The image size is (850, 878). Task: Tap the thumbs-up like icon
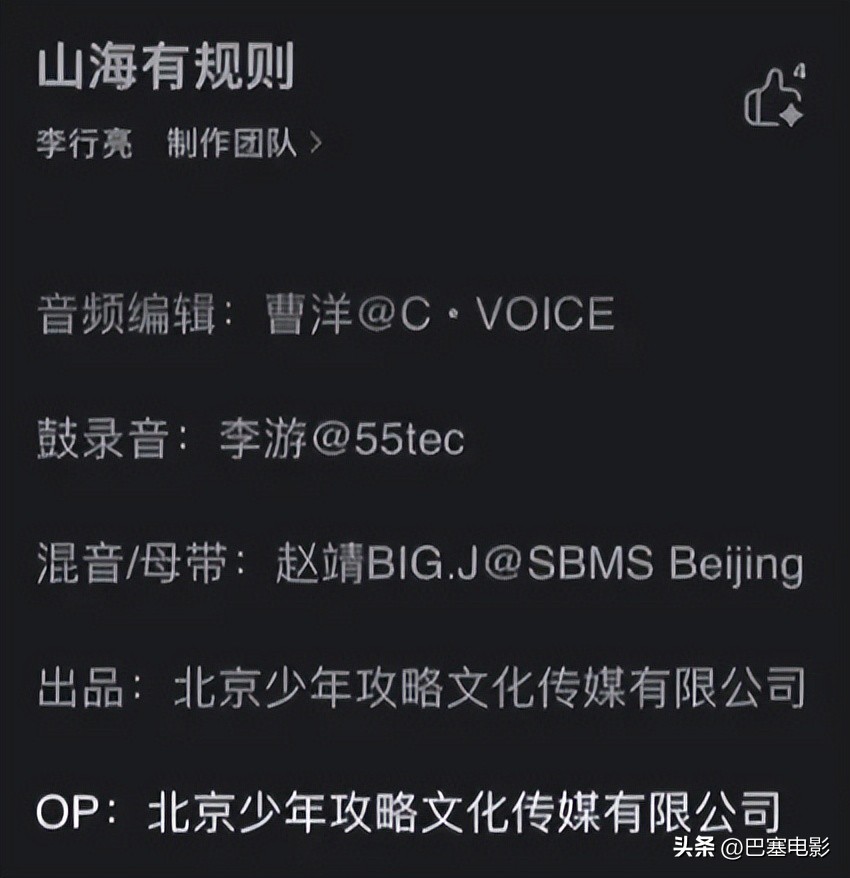(773, 100)
